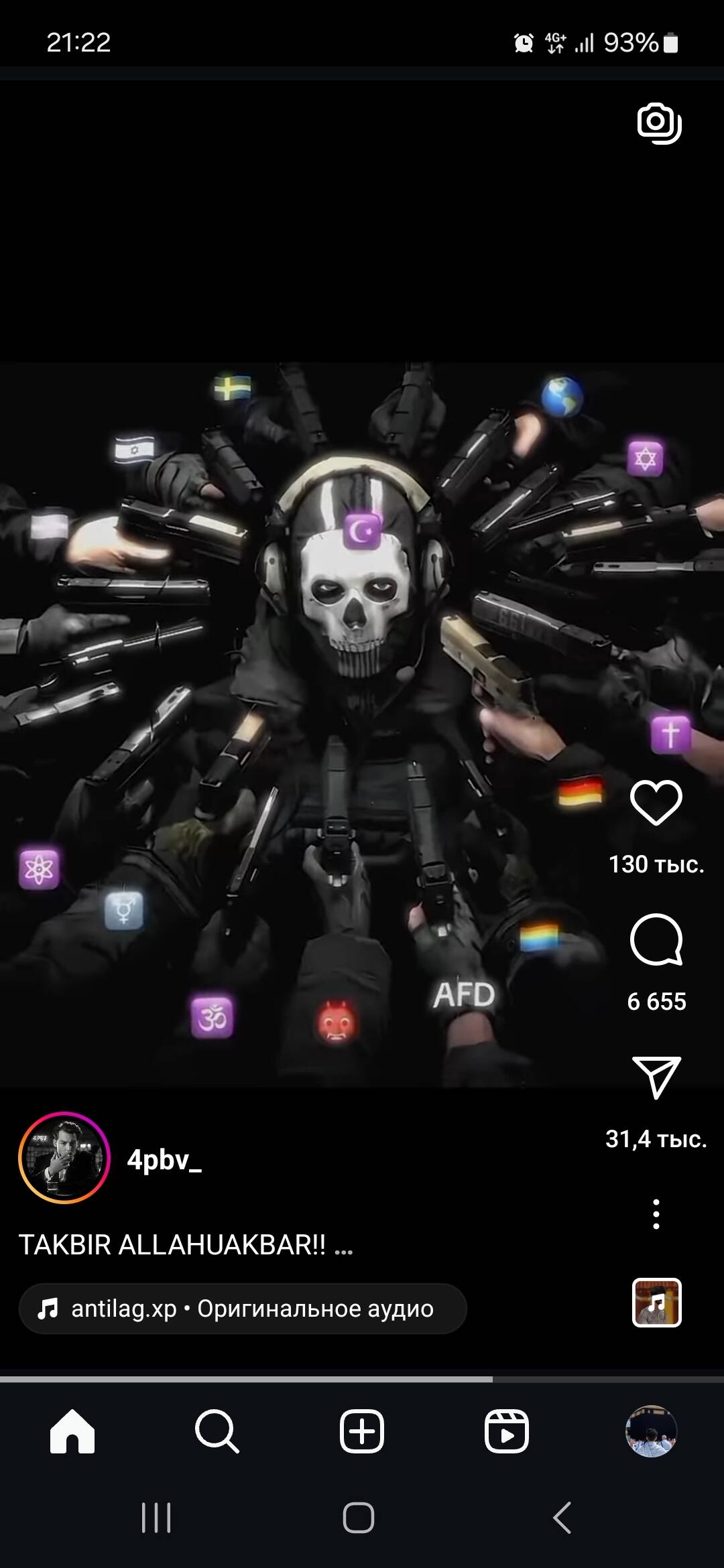724x1568 pixels.
Task: Open the camera icon at the top
Action: click(659, 123)
